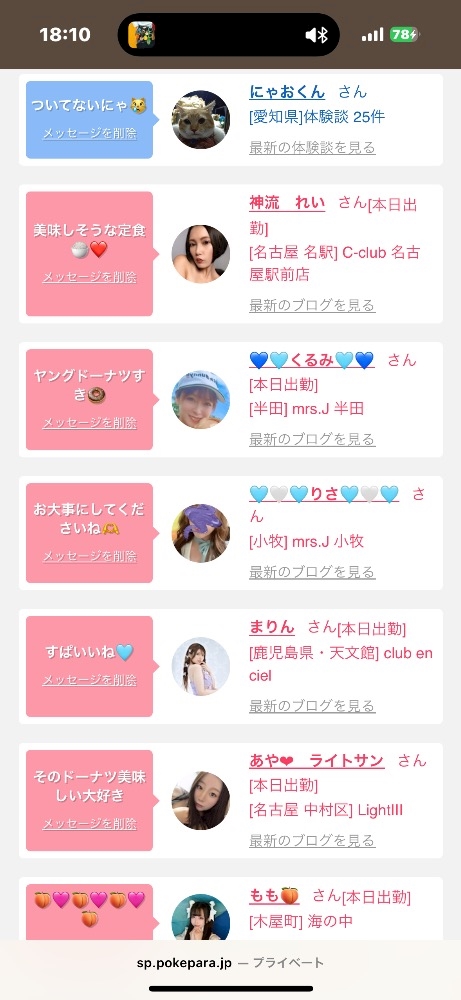This screenshot has height=1000, width=461.
Task: View にゃおくん's latest 体験談 link
Action: tap(312, 148)
